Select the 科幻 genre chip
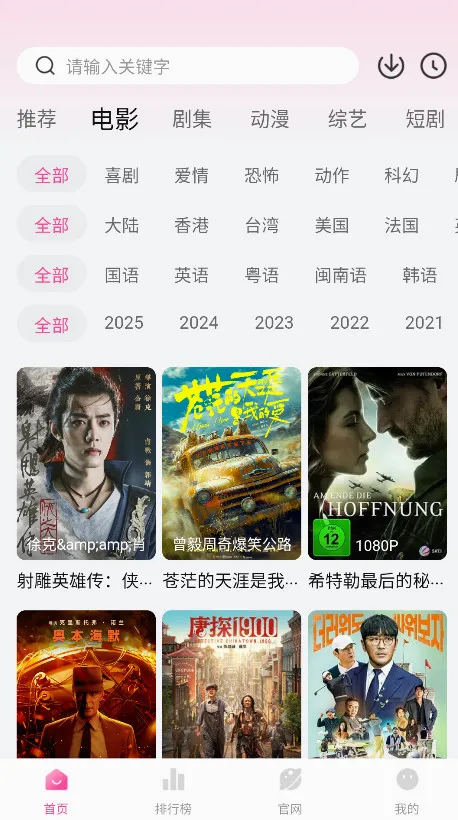This screenshot has width=458, height=820. coord(402,175)
